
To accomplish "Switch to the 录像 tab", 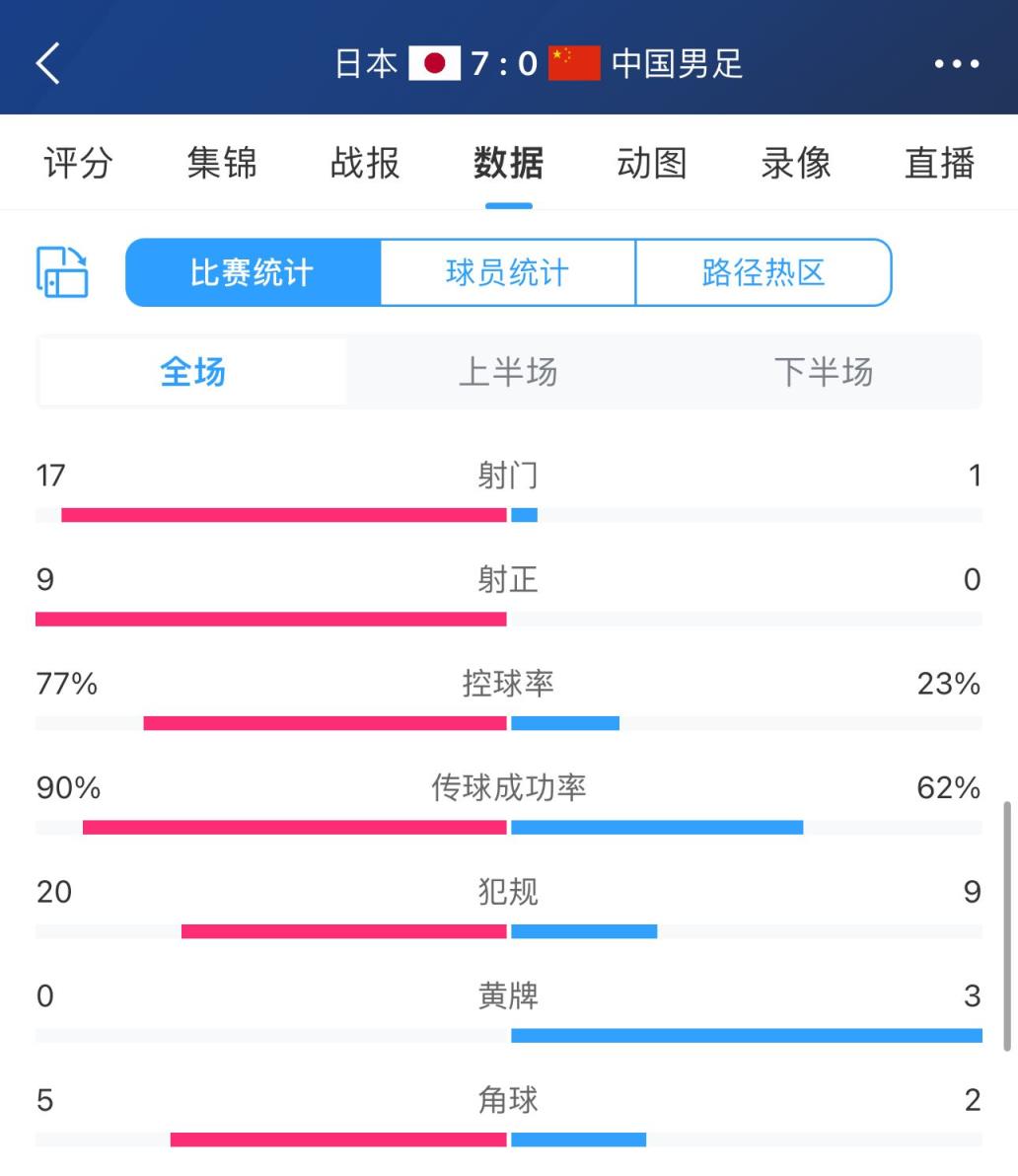I will click(795, 163).
